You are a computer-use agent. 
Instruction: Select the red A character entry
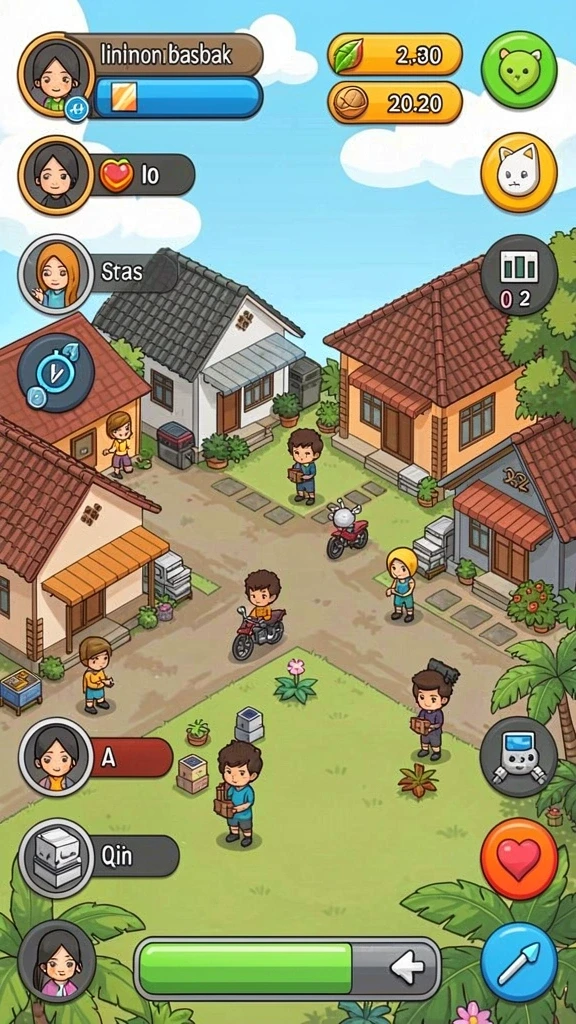point(95,757)
